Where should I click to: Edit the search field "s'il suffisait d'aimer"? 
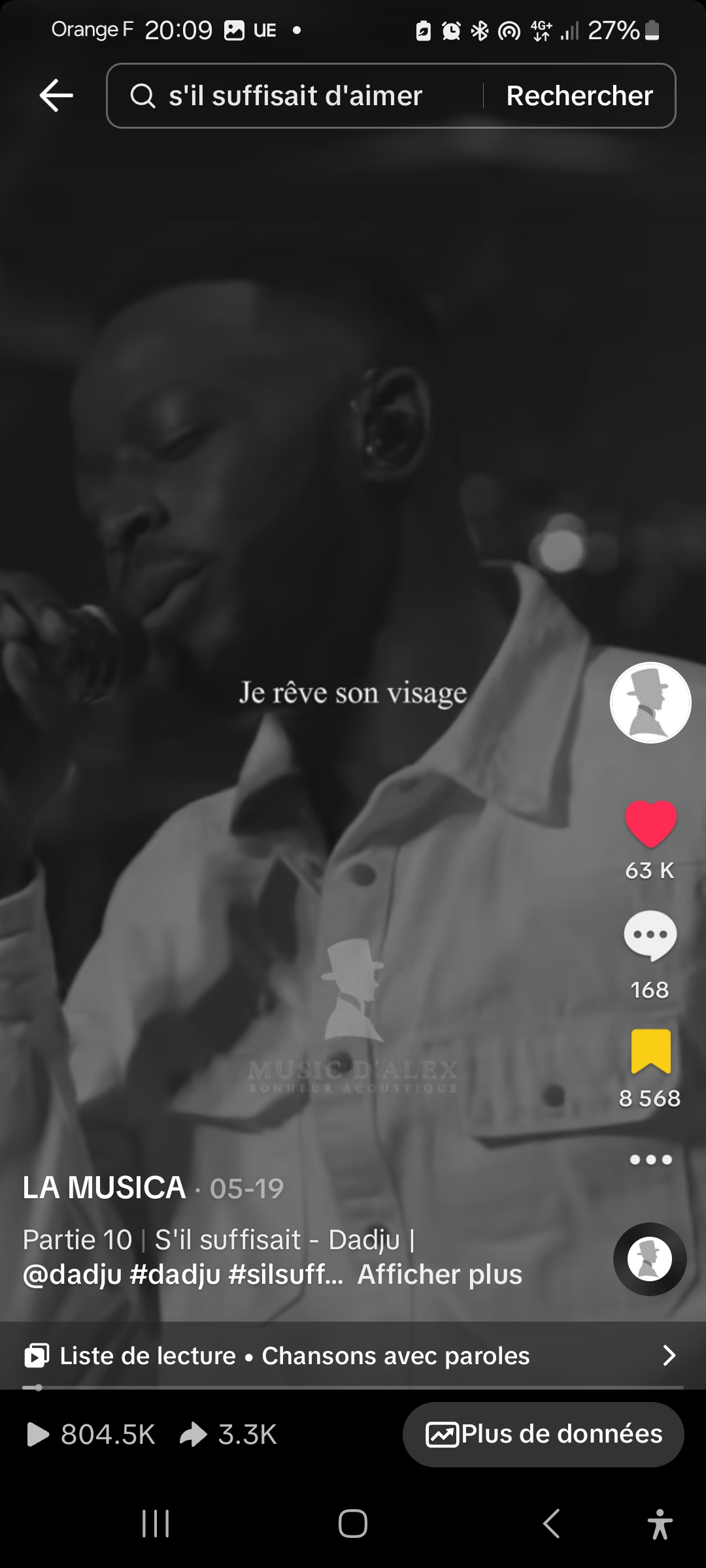point(294,96)
